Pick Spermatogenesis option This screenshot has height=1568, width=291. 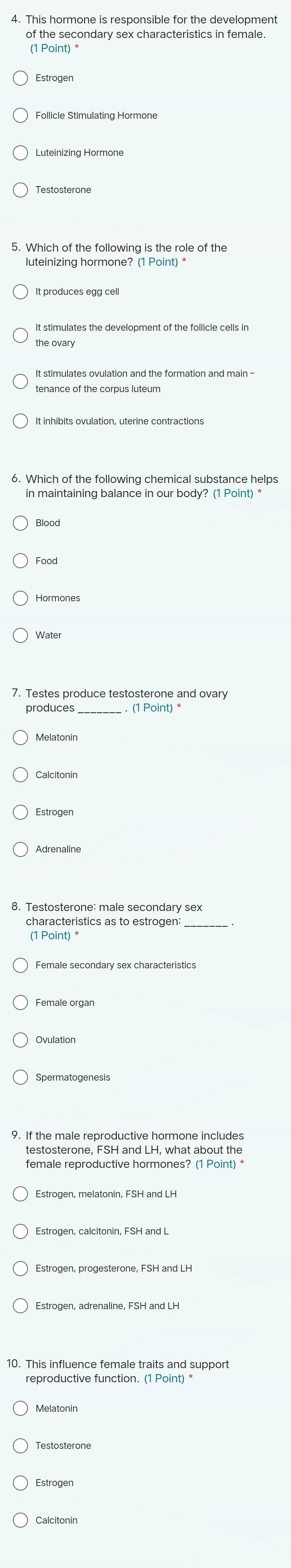point(20,1077)
